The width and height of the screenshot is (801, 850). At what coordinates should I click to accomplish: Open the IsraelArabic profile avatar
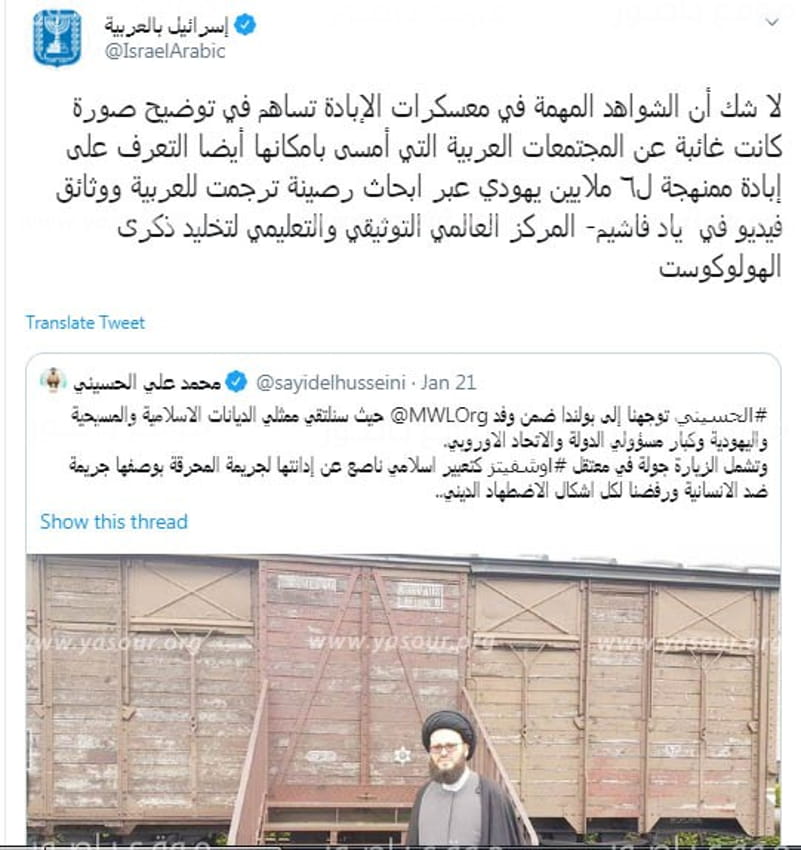pos(57,39)
